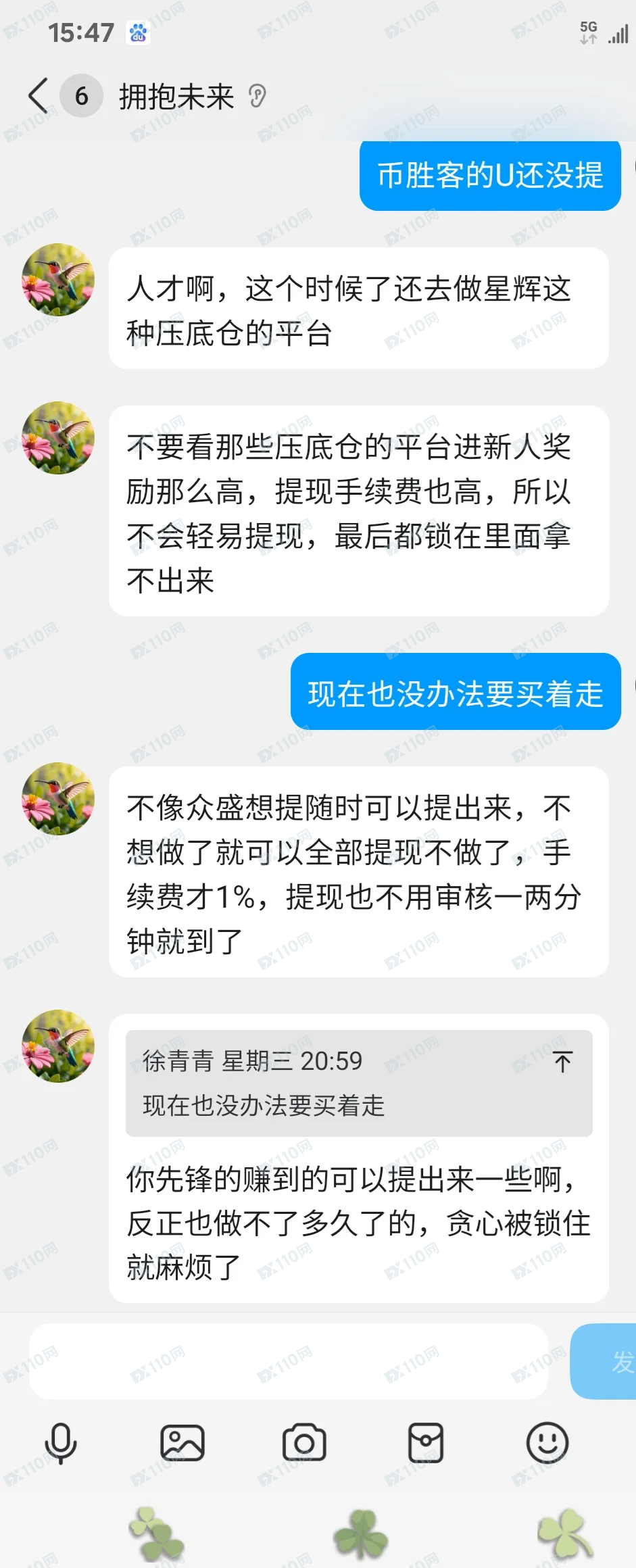Start voice input with microphone icon
This screenshot has height=1568, width=636.
tap(61, 1443)
